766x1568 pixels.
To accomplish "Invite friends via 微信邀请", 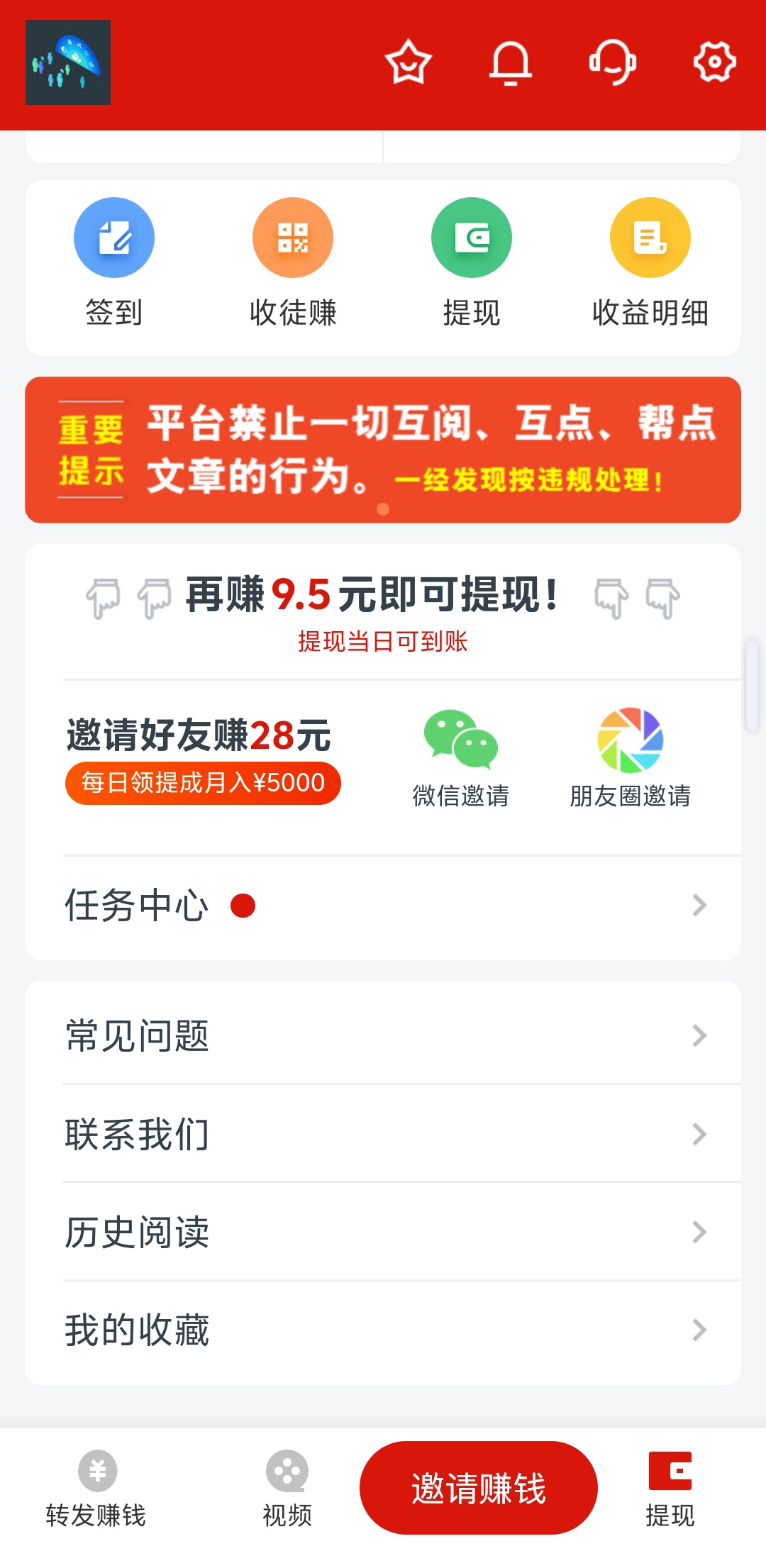I will tap(461, 759).
